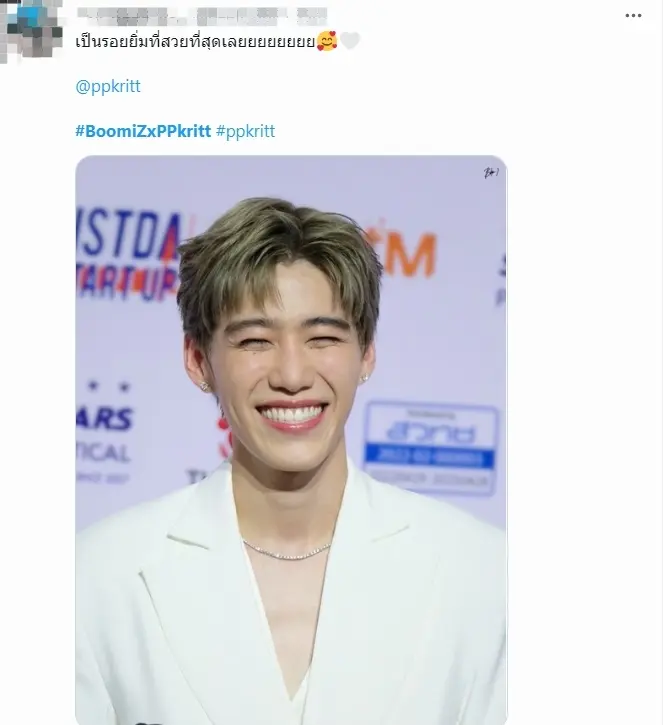This screenshot has width=665, height=725.
Task: Open the poster's profile picture
Action: pyautogui.click(x=33, y=31)
